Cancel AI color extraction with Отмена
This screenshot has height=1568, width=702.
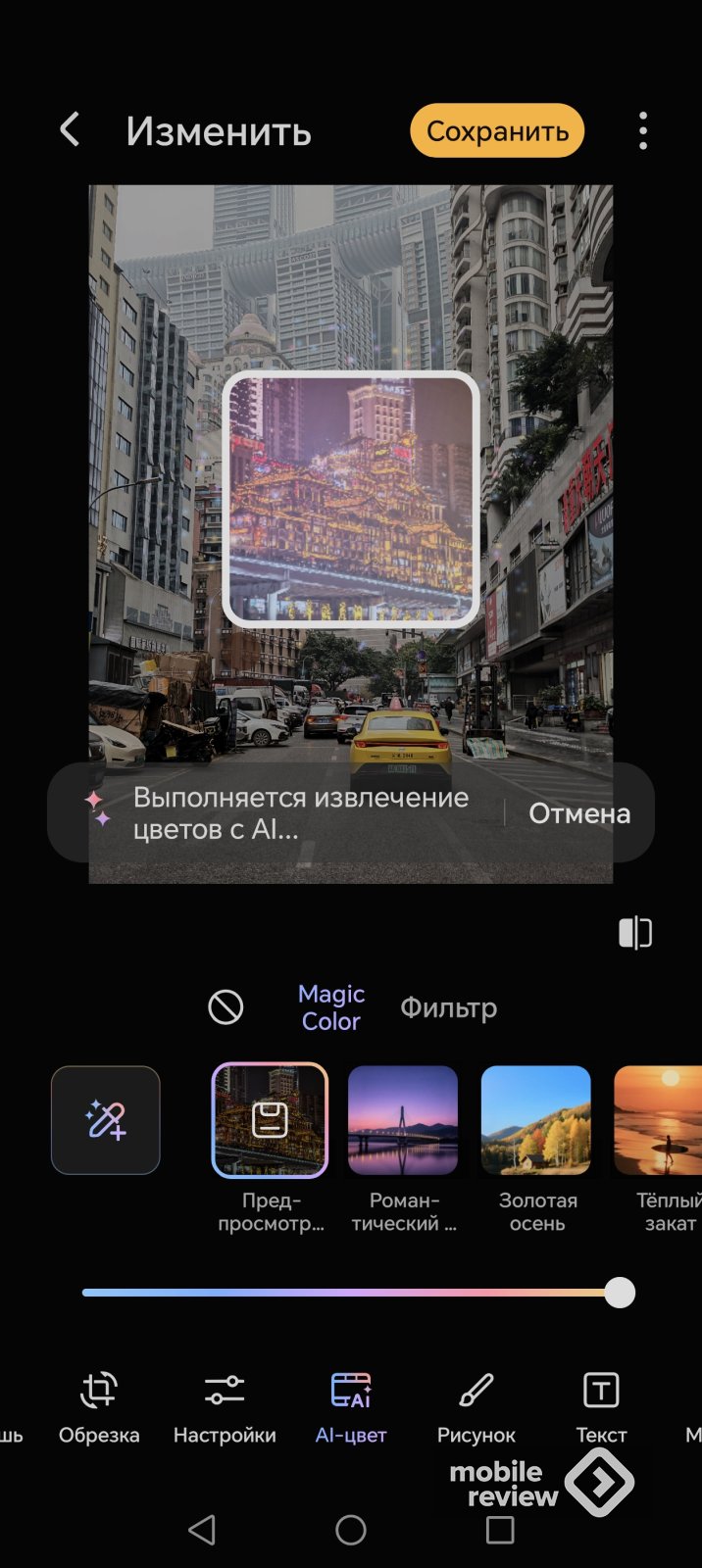[579, 813]
